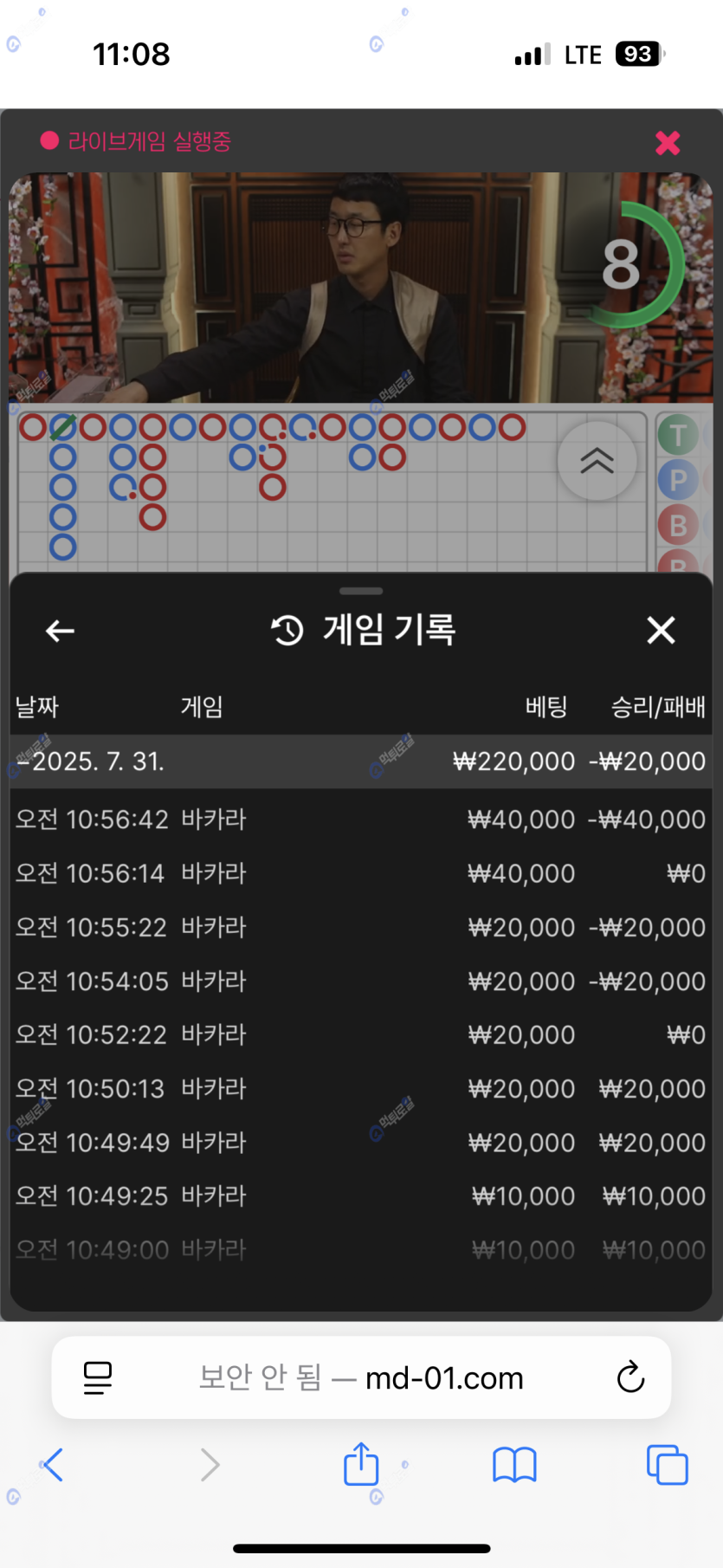
Task: Go back from the 게임 기록 panel
Action: [60, 631]
